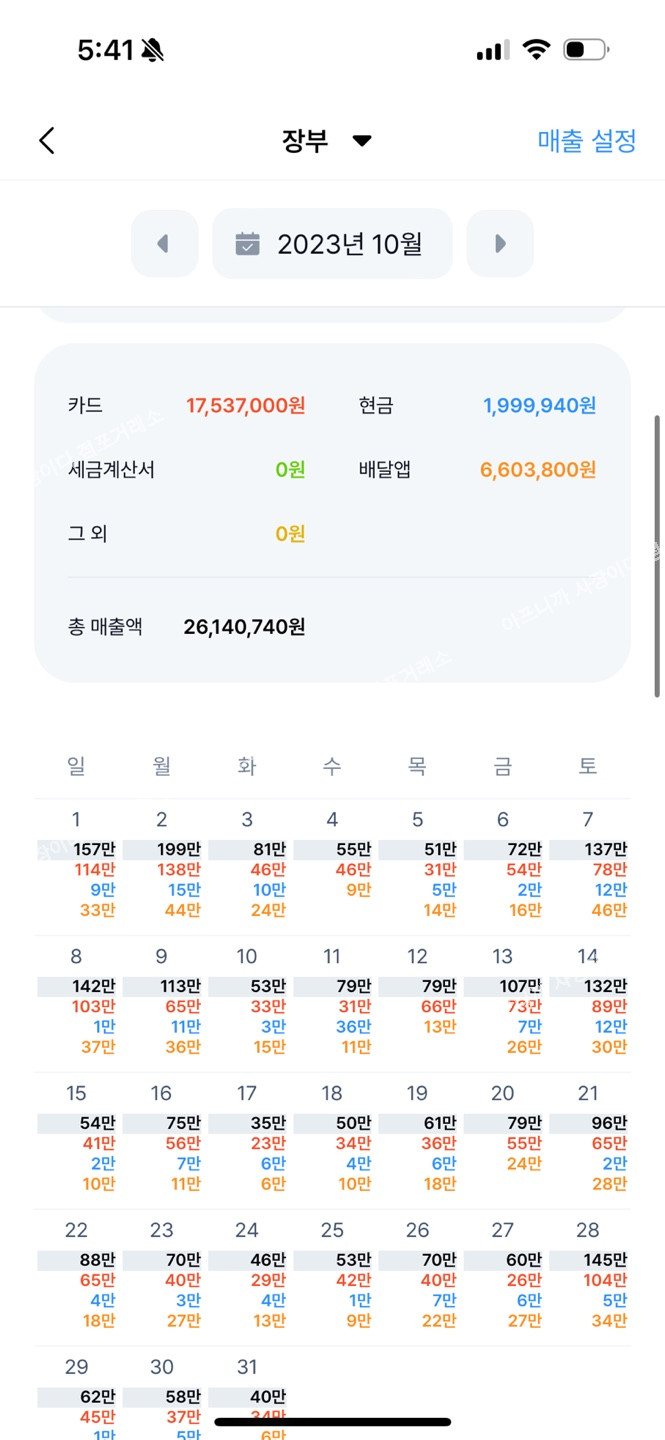Go to the previous month
Image resolution: width=665 pixels, height=1440 pixels.
164,243
